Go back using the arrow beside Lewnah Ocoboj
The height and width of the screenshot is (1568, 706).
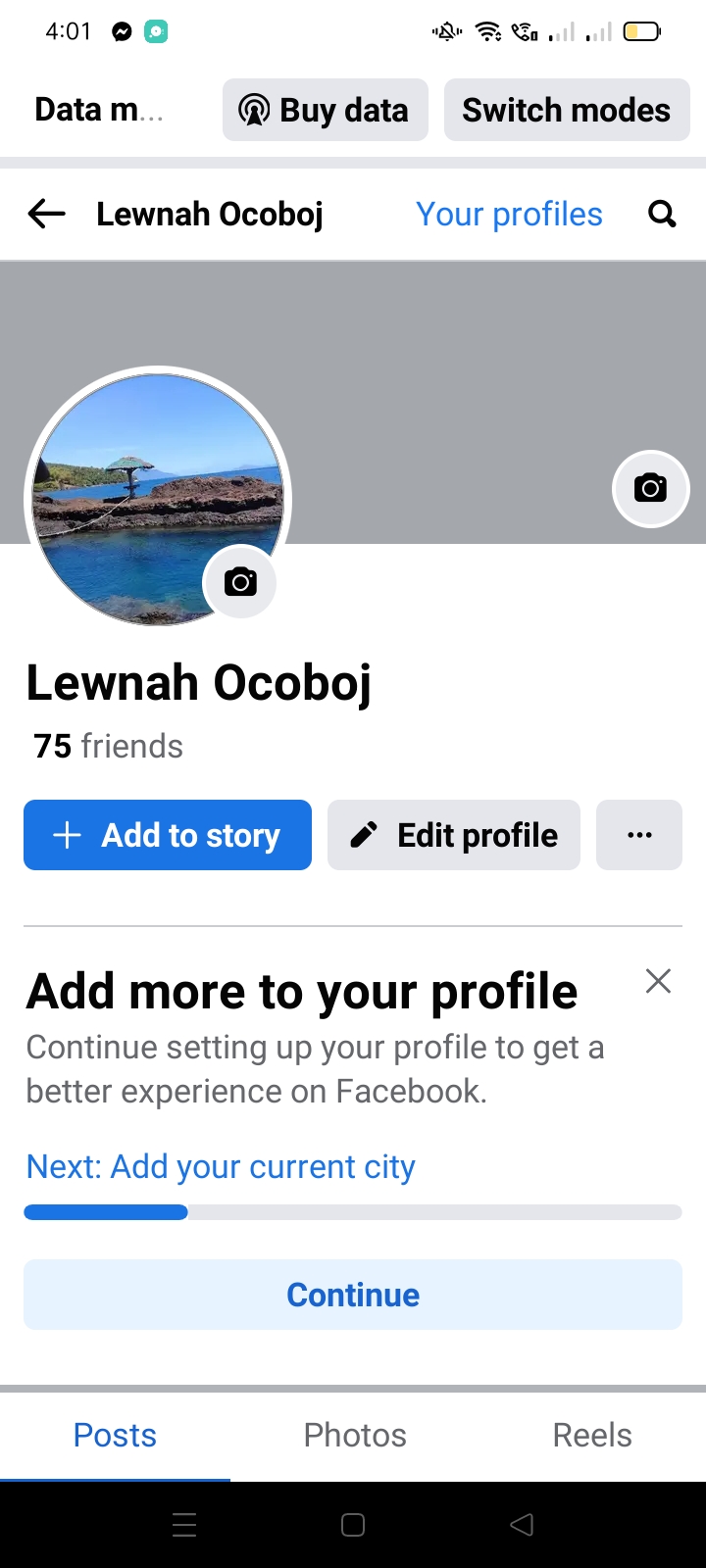[46, 214]
